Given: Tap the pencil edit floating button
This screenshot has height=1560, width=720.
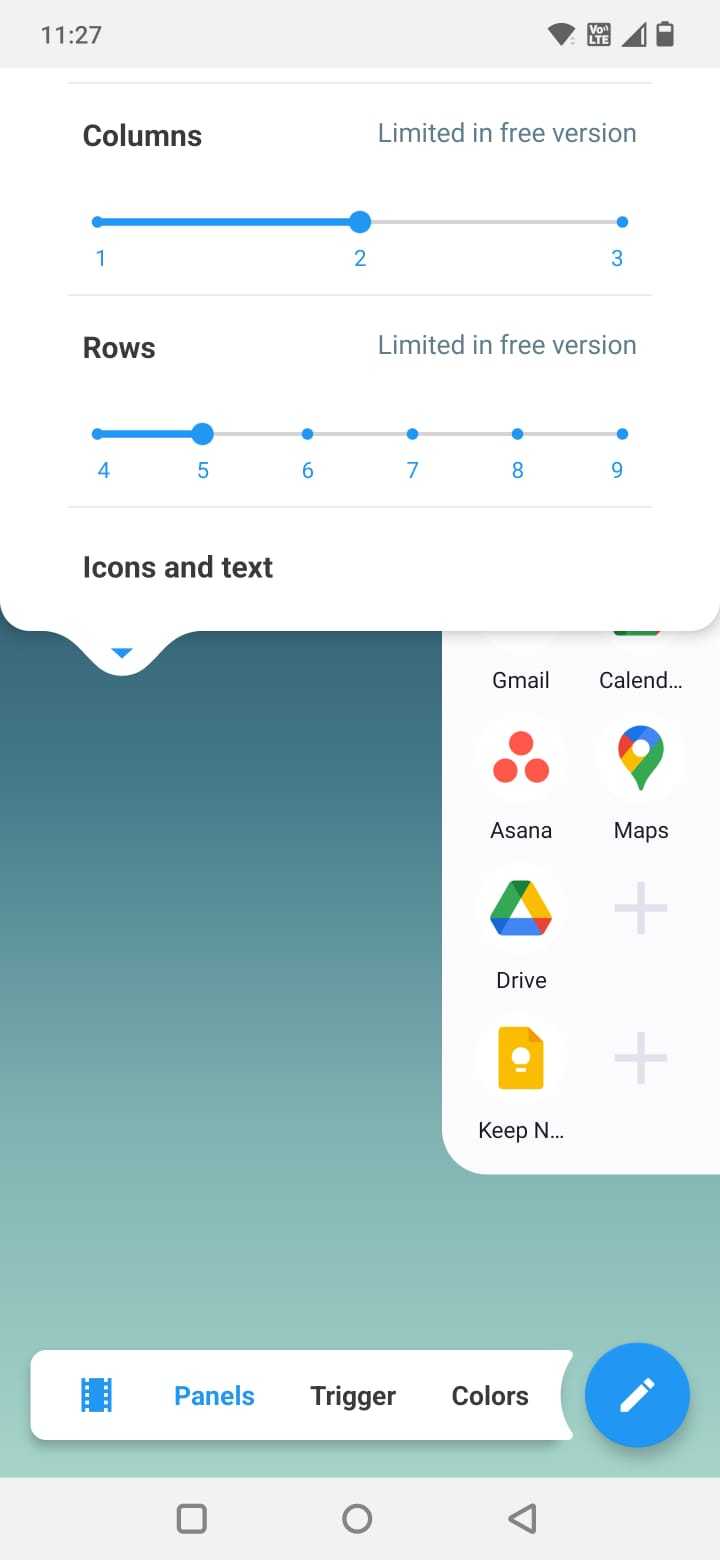Looking at the screenshot, I should point(637,1395).
